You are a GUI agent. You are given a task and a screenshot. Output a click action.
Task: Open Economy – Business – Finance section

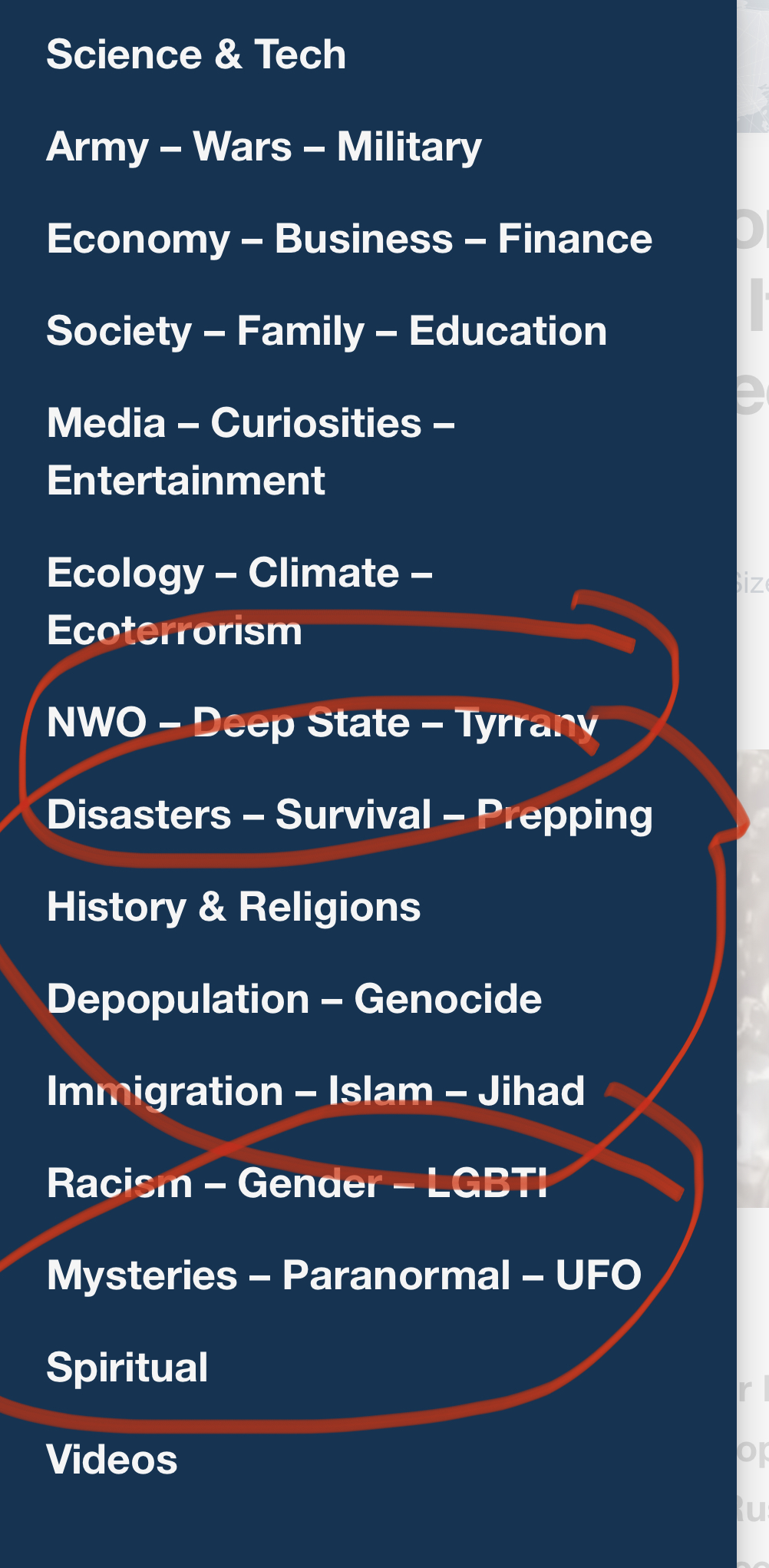click(349, 239)
